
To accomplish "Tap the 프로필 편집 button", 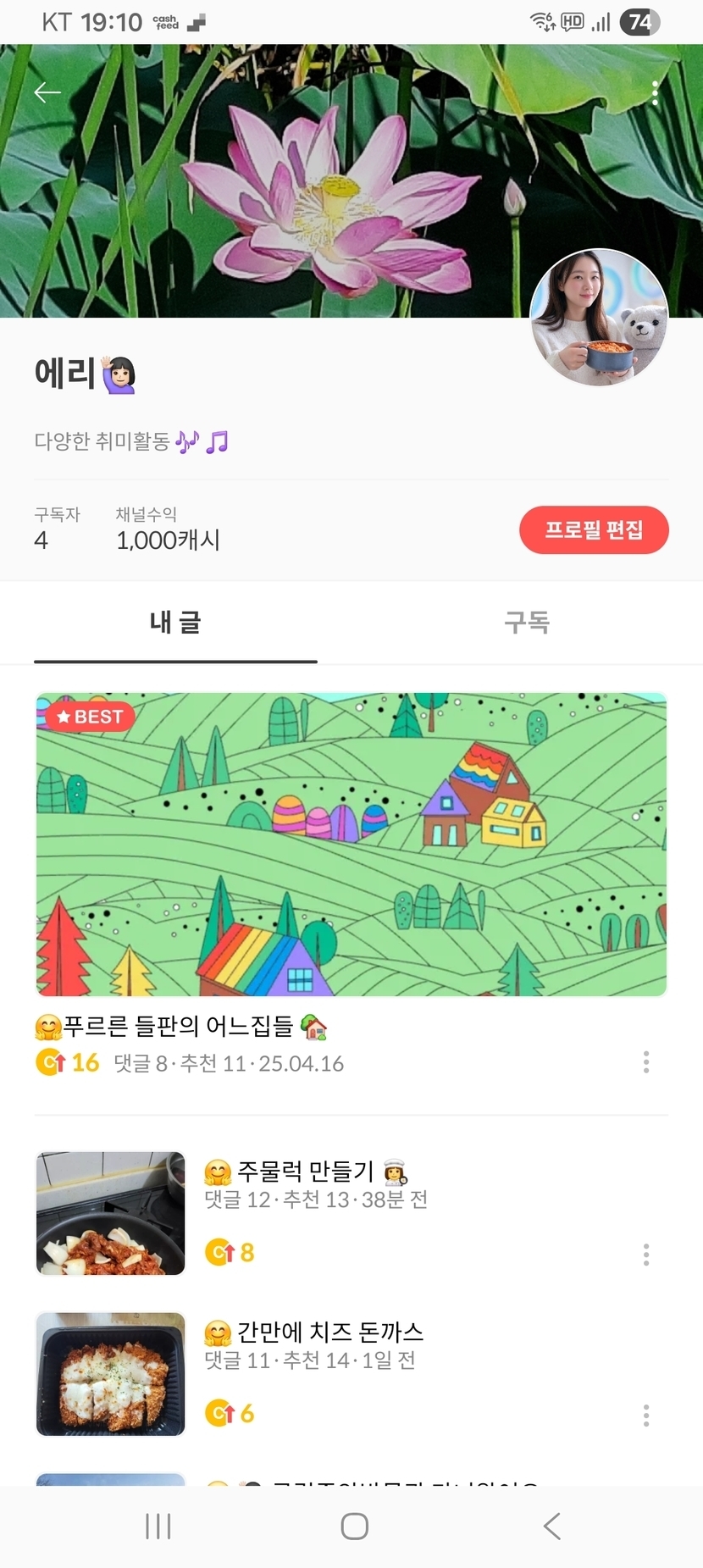I will point(594,530).
